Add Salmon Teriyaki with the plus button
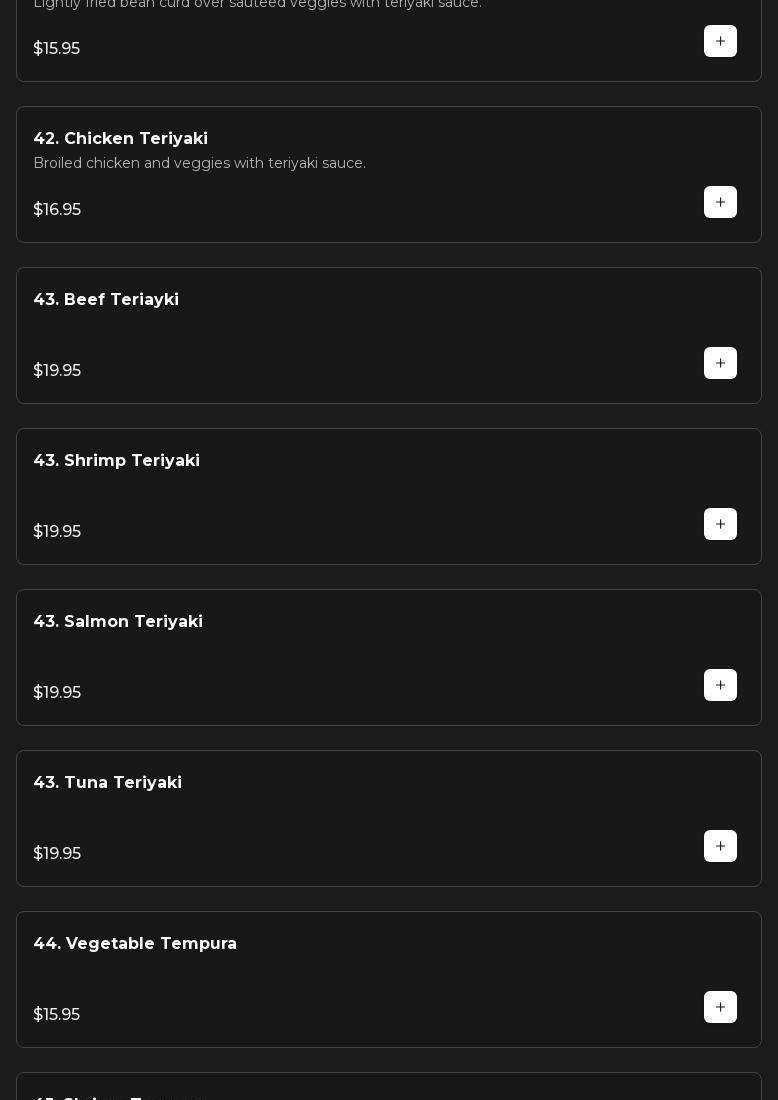 720,685
